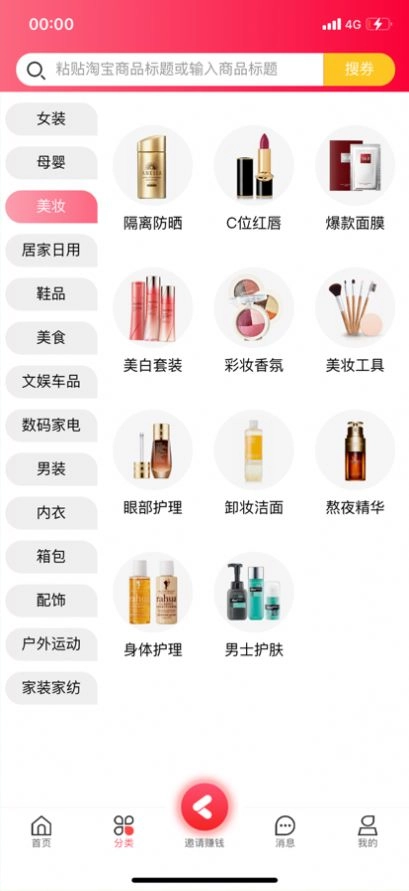Tap the product title search field
This screenshot has height=891, width=409.
coord(170,69)
